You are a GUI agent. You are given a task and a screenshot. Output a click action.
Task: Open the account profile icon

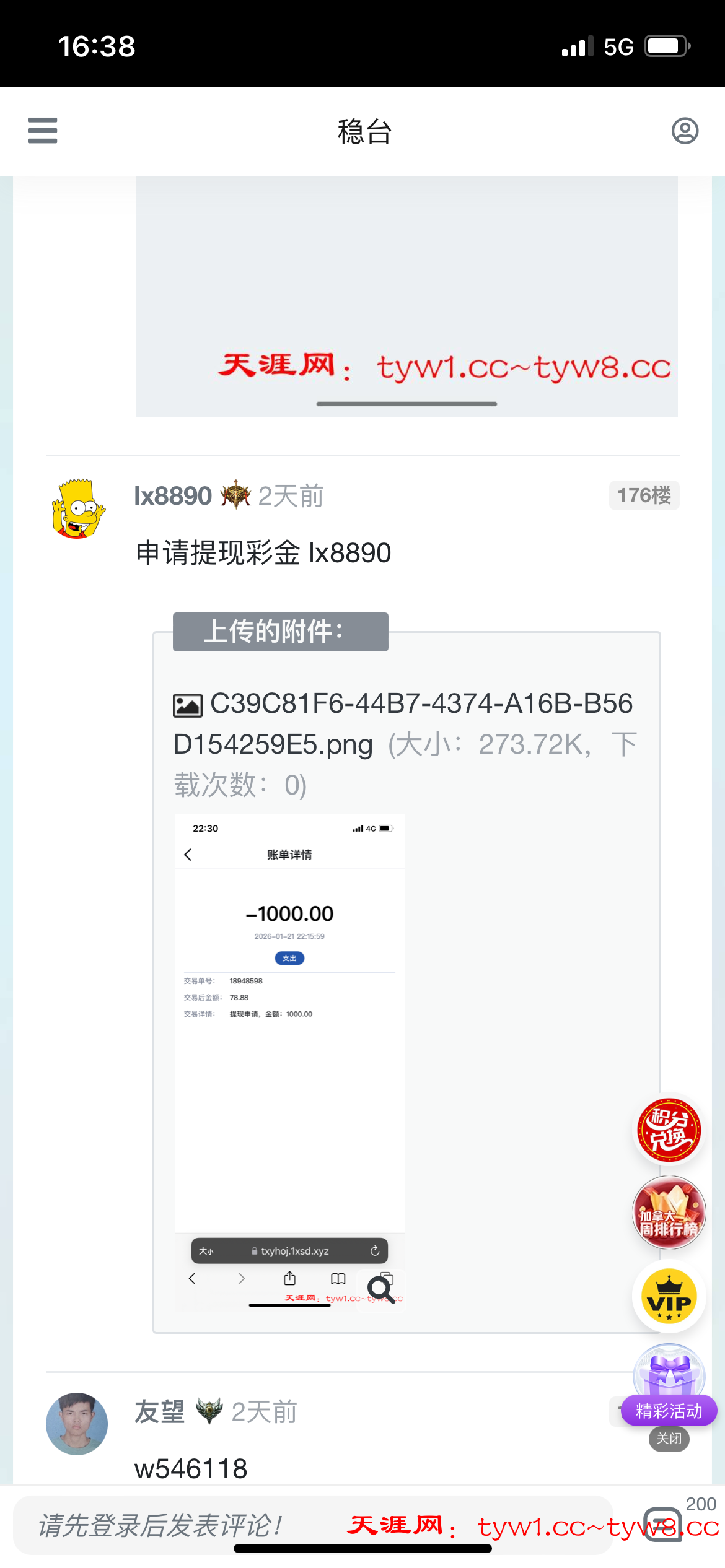(684, 131)
